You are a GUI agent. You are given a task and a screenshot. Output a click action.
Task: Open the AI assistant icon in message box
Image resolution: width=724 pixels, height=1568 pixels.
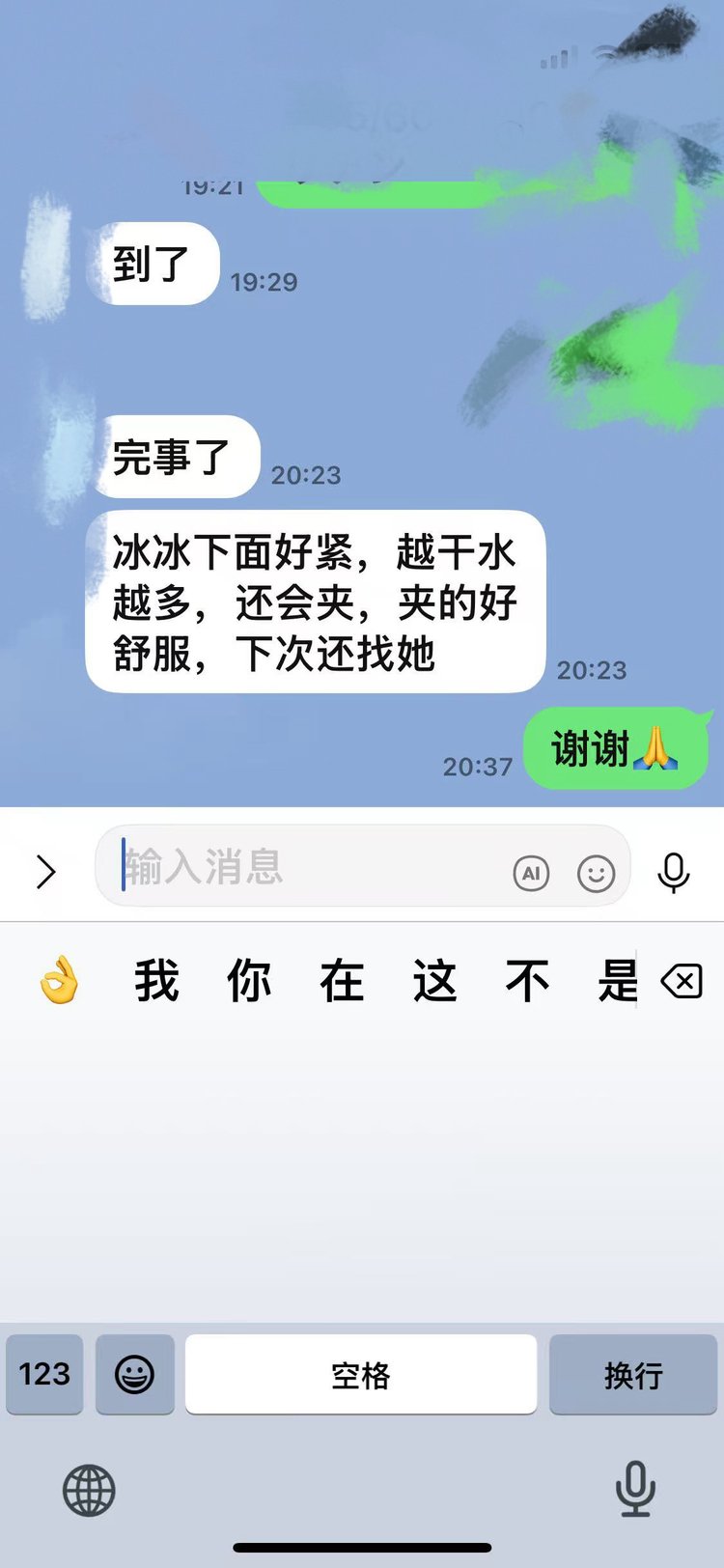(x=531, y=873)
